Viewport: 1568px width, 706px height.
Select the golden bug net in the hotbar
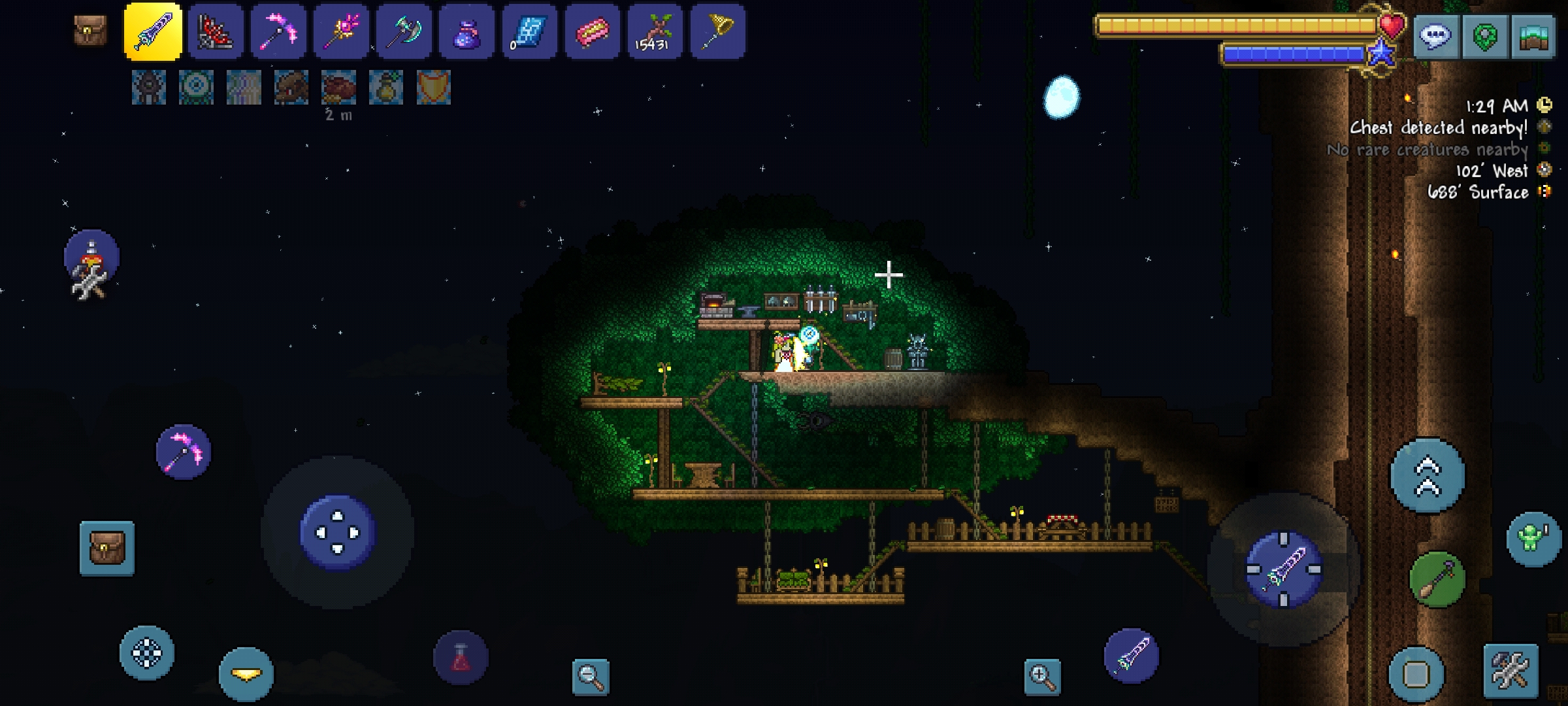coord(717,31)
